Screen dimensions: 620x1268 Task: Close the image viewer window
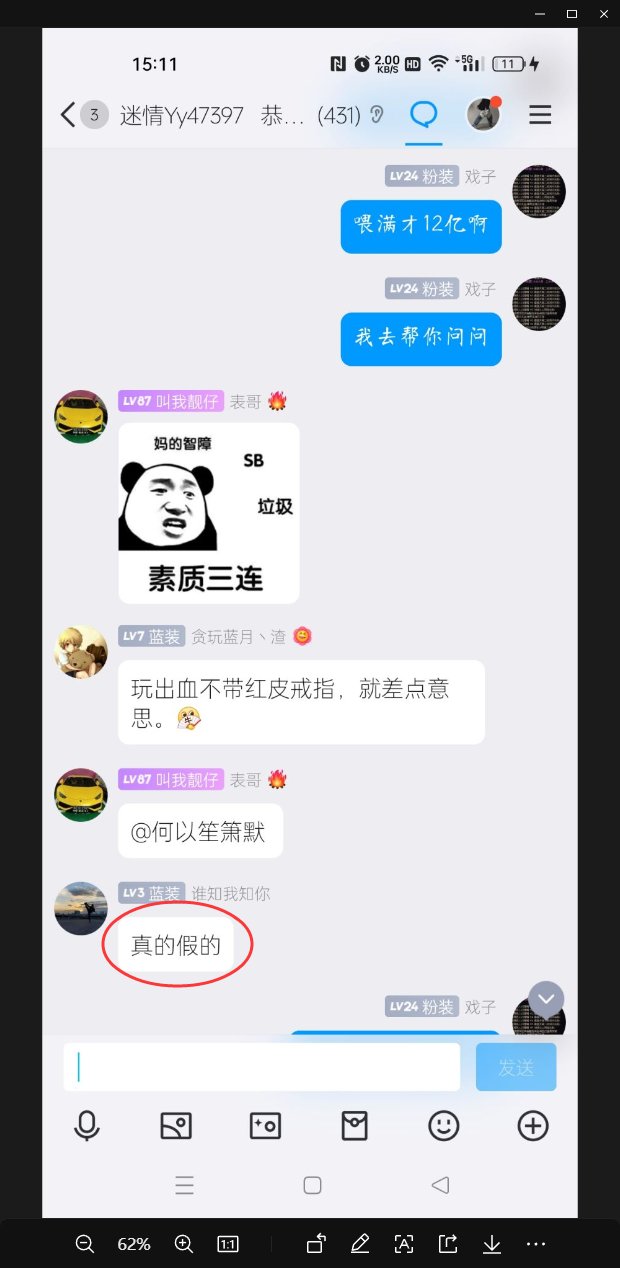click(x=602, y=14)
